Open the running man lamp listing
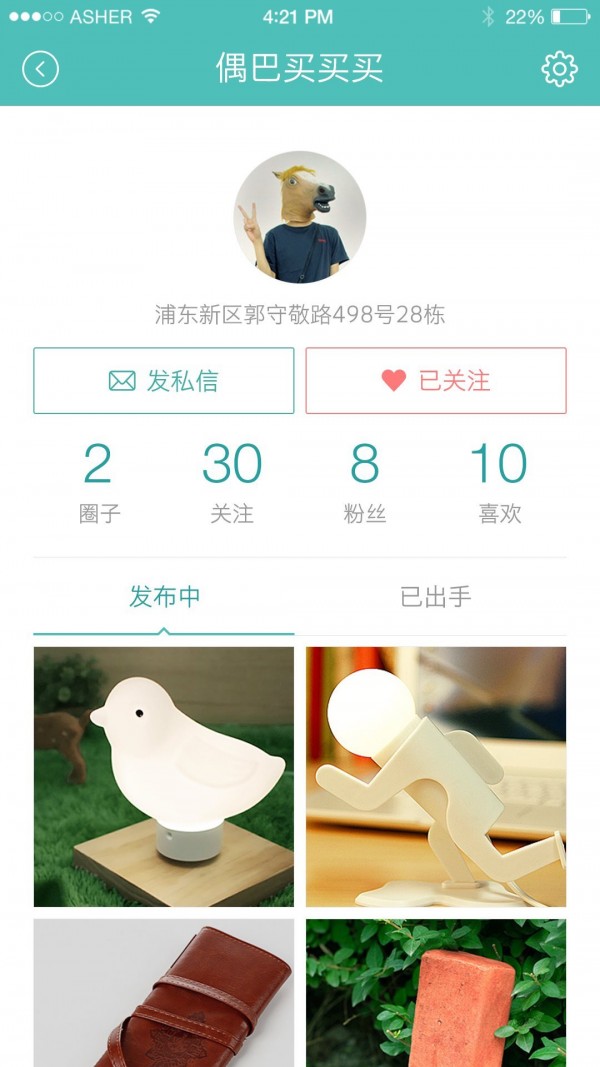 click(436, 777)
